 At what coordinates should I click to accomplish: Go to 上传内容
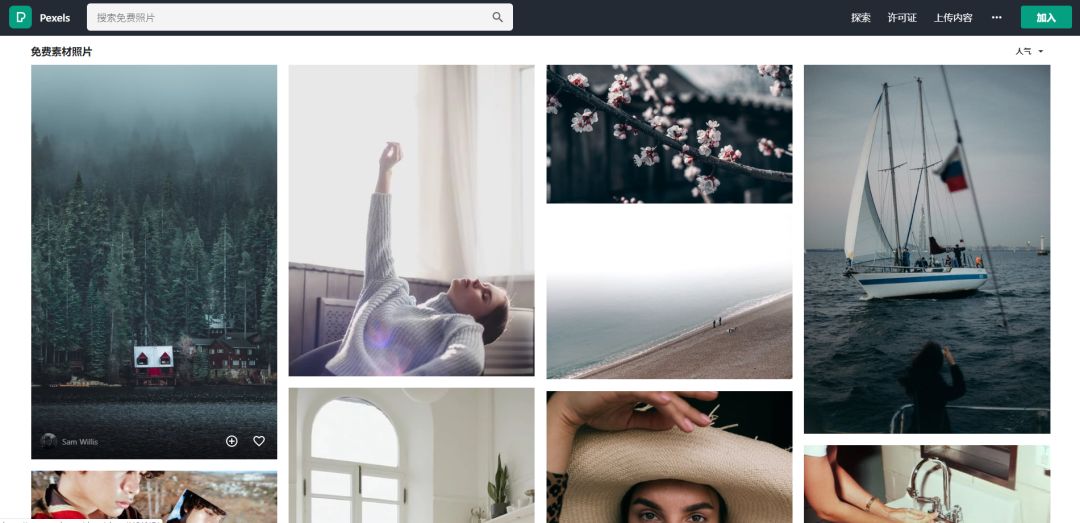(953, 18)
